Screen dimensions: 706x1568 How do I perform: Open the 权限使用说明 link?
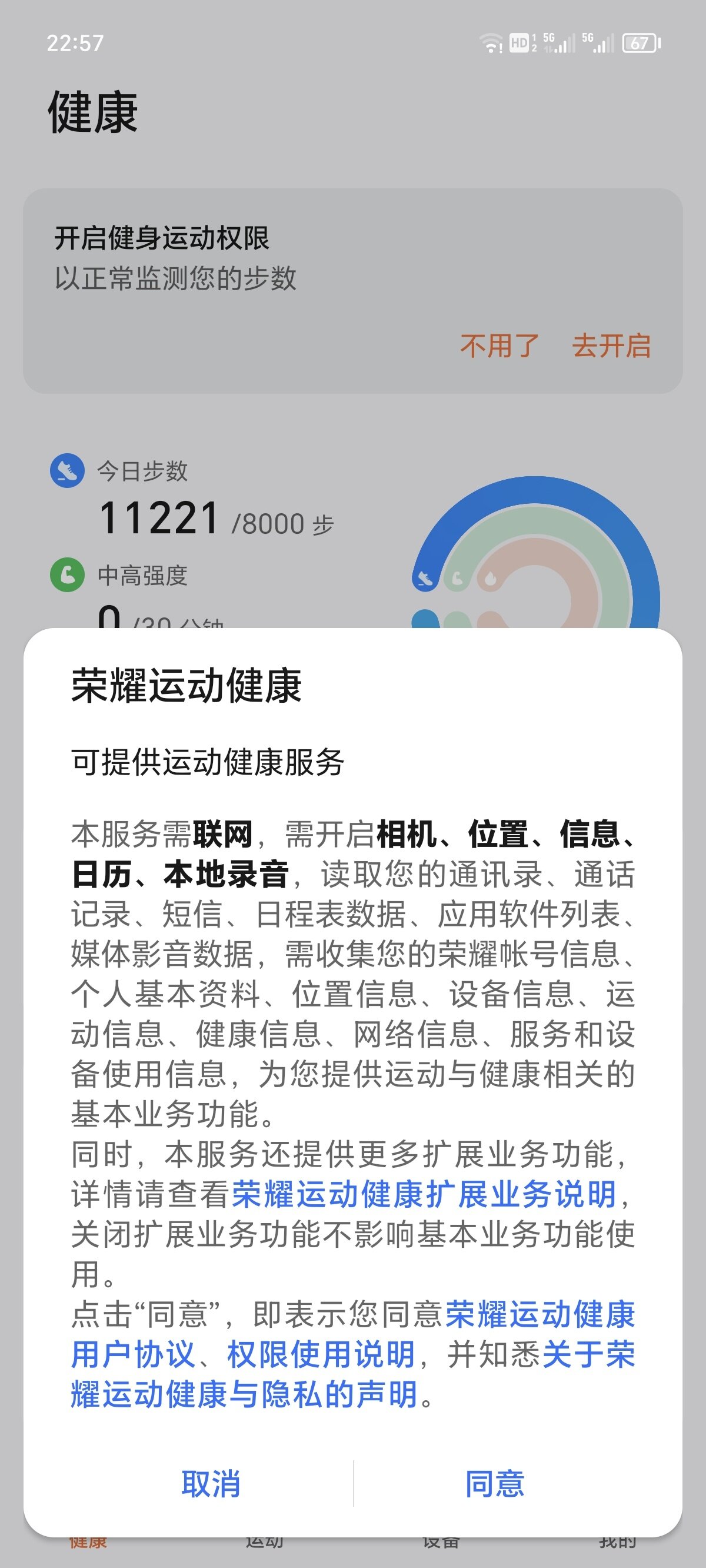tap(321, 1354)
